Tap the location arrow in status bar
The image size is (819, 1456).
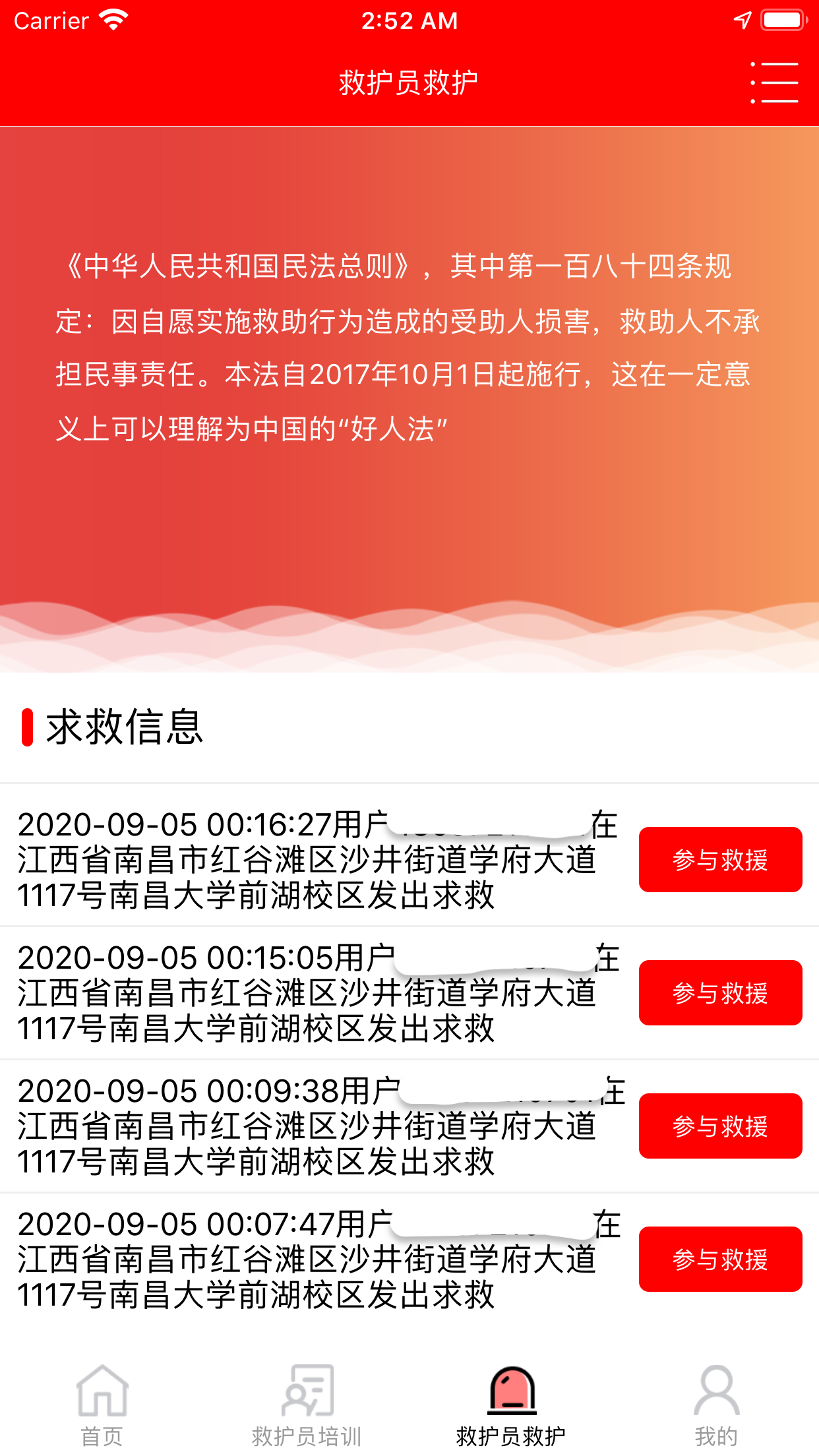(741, 20)
